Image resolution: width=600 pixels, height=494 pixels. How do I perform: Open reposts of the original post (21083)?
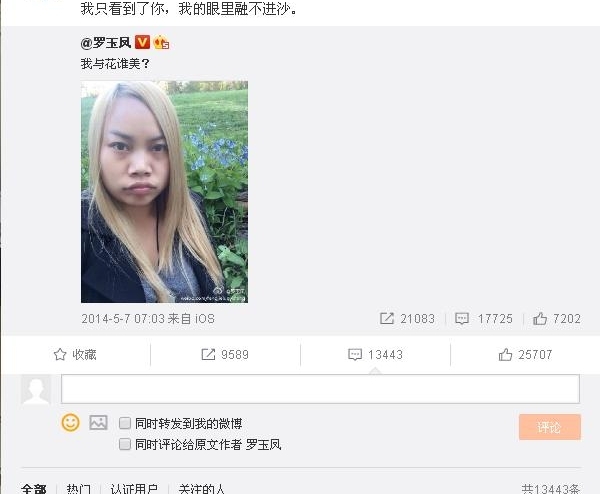(x=407, y=319)
